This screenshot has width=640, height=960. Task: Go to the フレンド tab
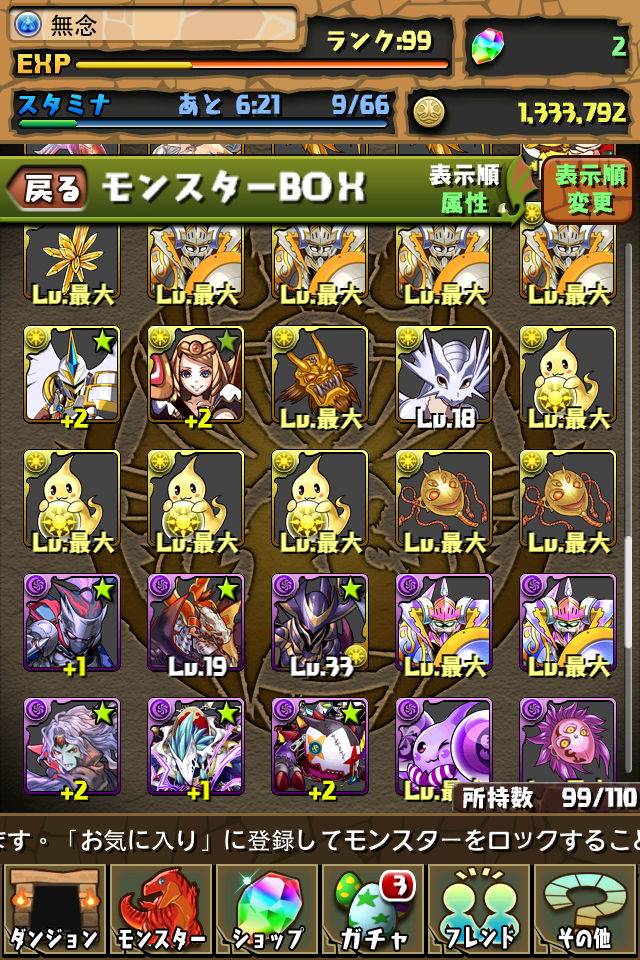[479, 908]
